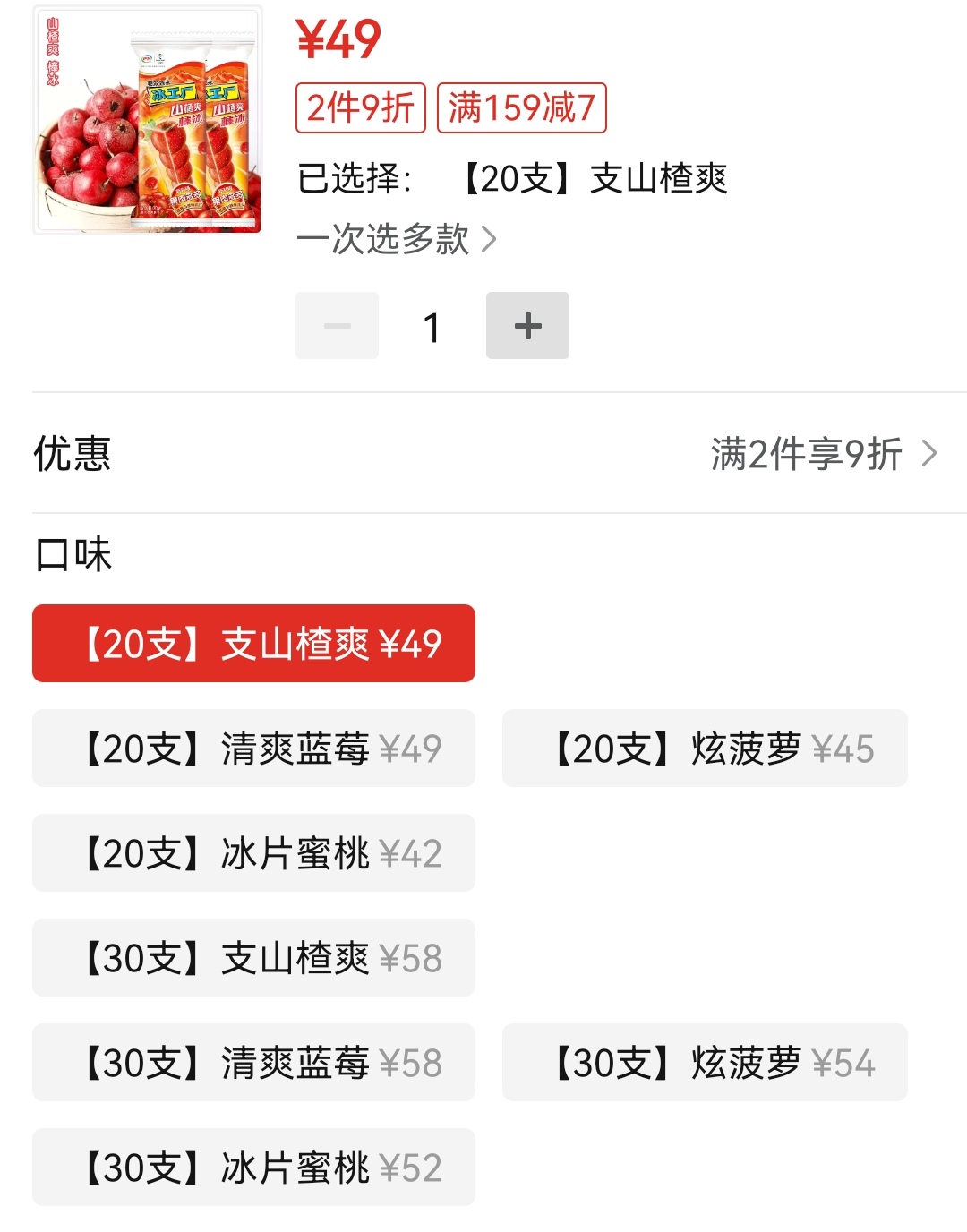The width and height of the screenshot is (967, 1232).
Task: Decrease quantity with the minus button
Action: pyautogui.click(x=337, y=326)
